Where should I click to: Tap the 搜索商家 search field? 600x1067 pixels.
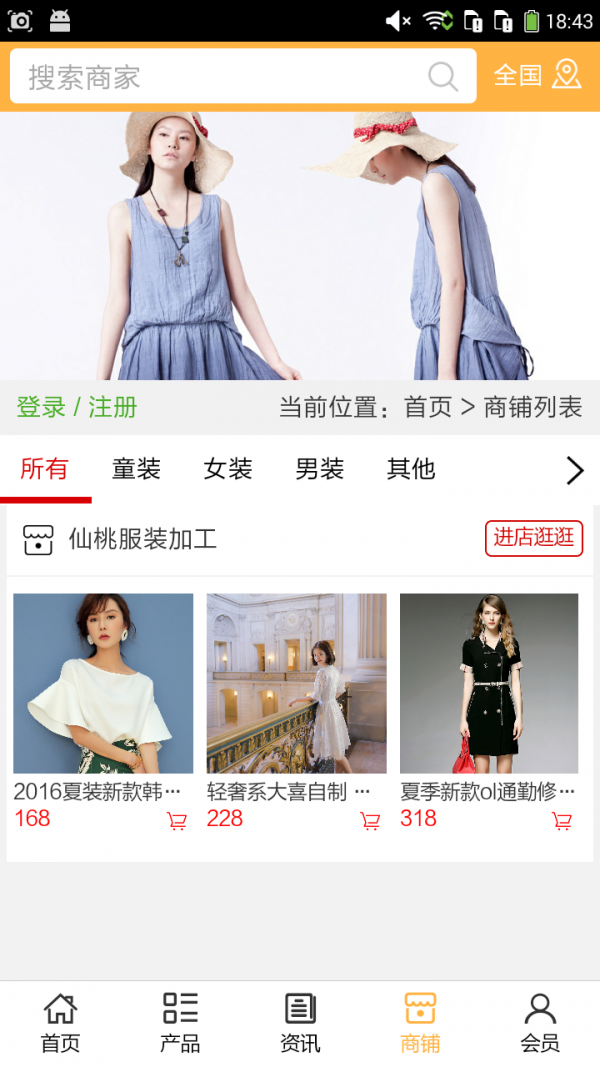point(220,77)
